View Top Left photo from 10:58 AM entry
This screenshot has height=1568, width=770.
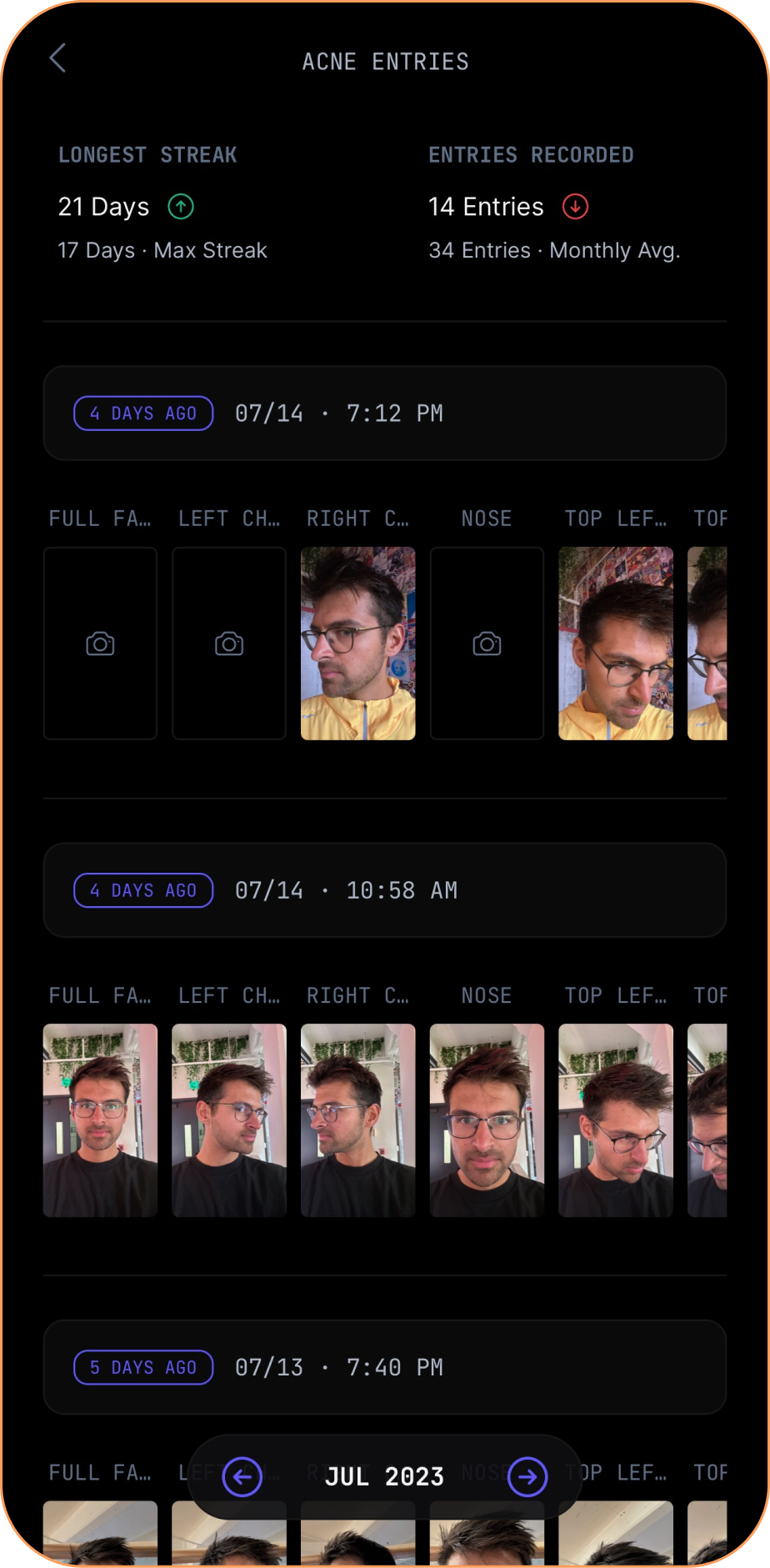click(615, 1120)
